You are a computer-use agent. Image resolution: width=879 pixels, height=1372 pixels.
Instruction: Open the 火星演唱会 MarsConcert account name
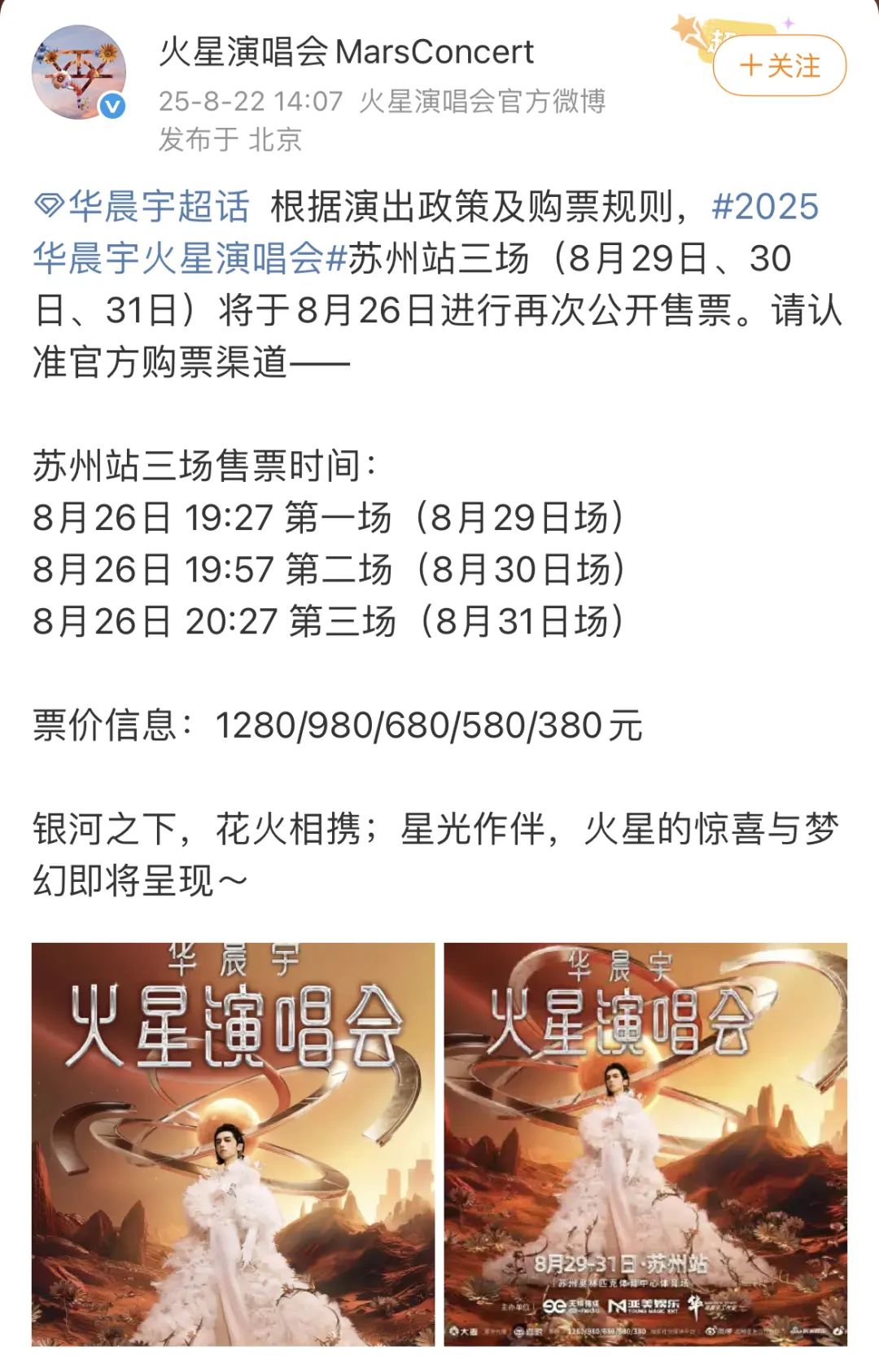(346, 52)
